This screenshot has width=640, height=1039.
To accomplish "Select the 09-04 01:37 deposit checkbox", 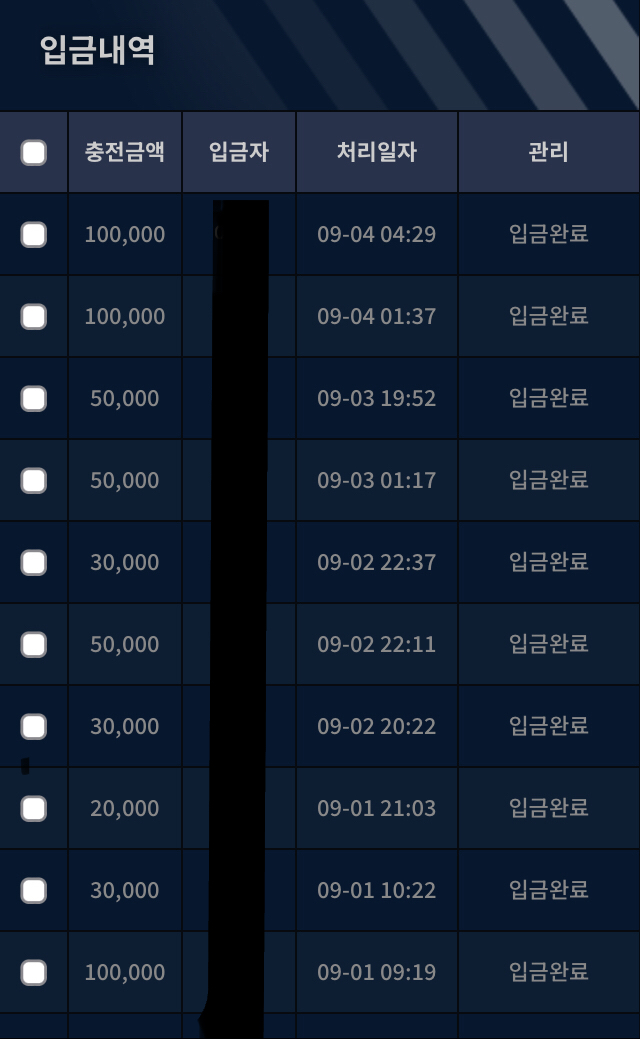I will click(34, 317).
